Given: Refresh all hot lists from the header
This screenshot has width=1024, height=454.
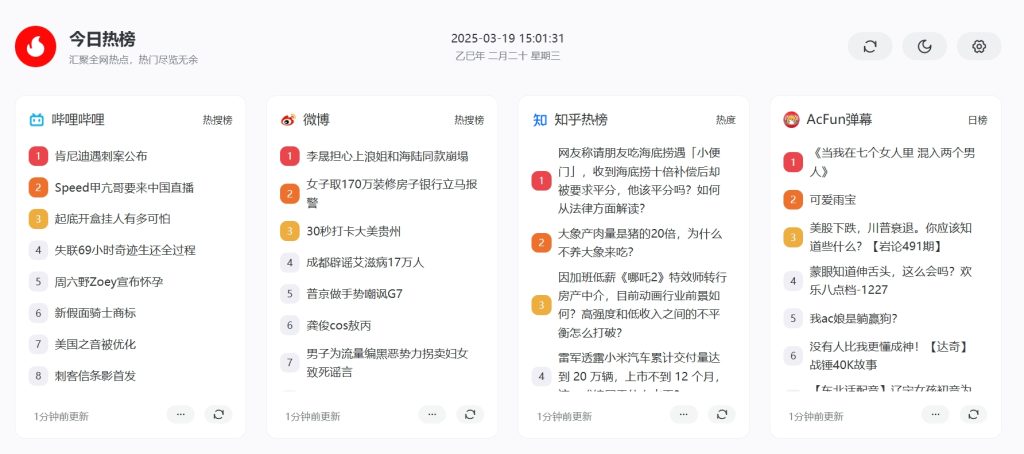Looking at the screenshot, I should [x=870, y=46].
